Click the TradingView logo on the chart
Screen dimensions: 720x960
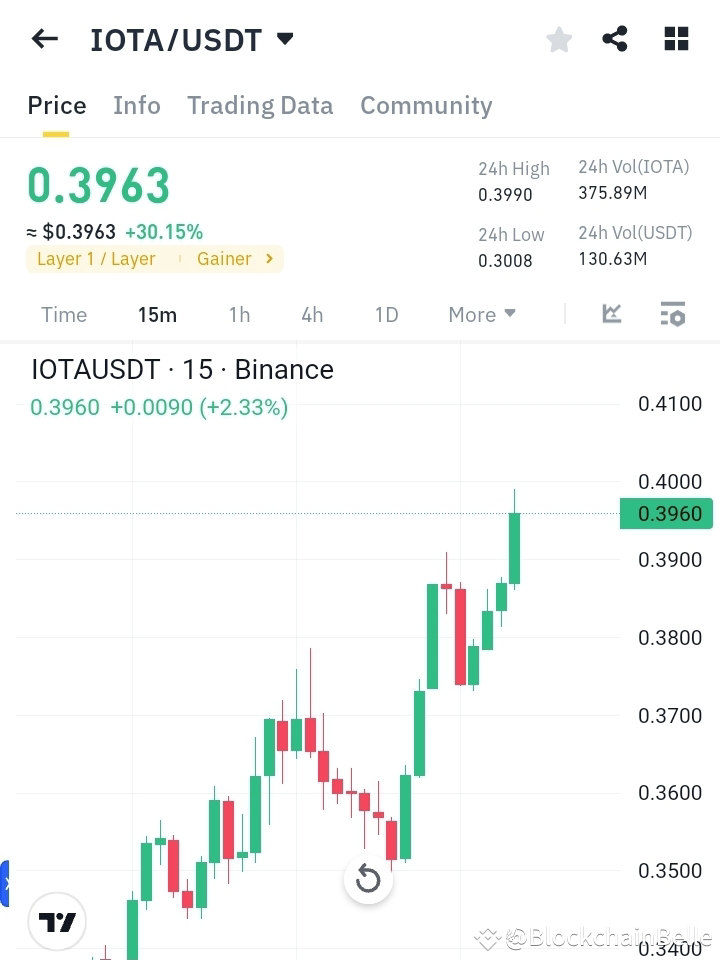coord(57,921)
